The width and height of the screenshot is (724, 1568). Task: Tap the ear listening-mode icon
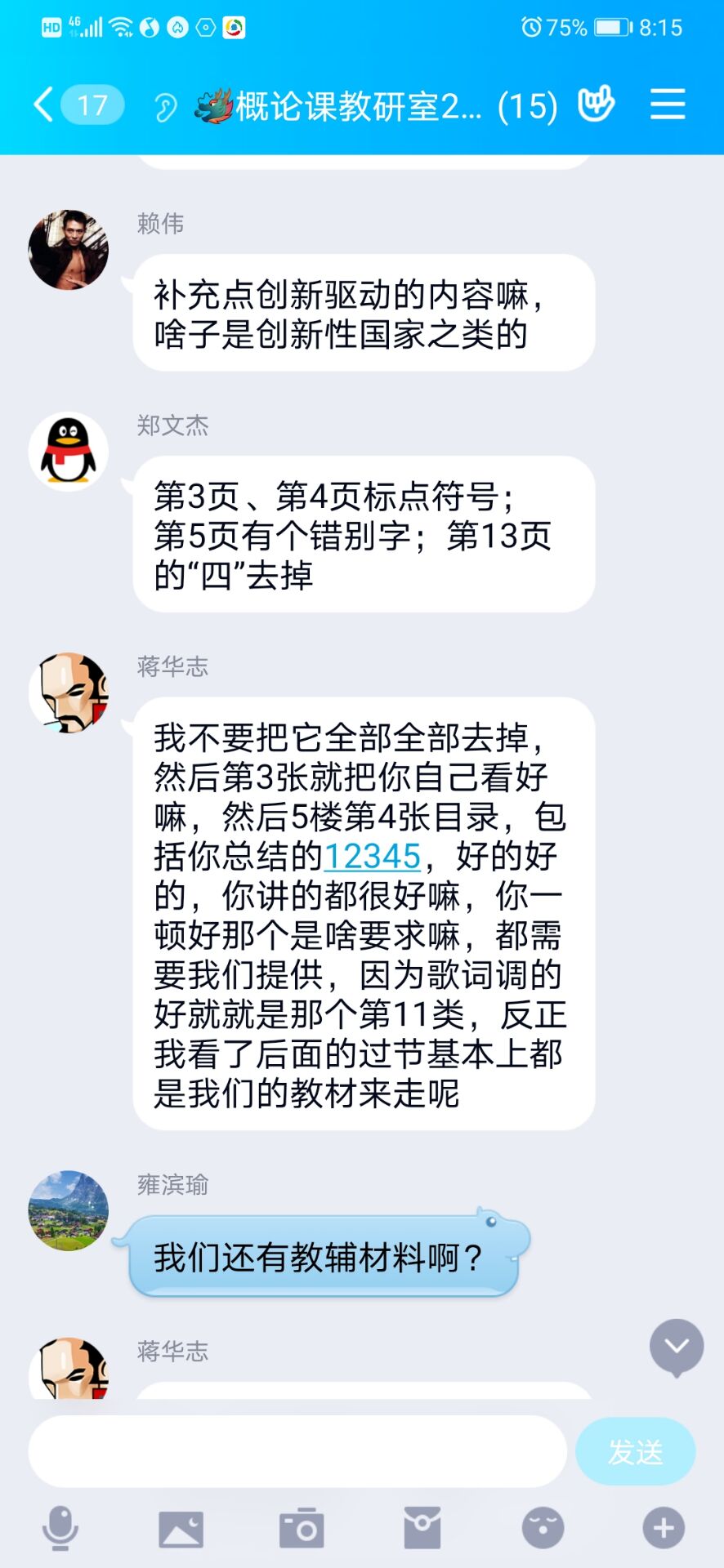[x=165, y=106]
